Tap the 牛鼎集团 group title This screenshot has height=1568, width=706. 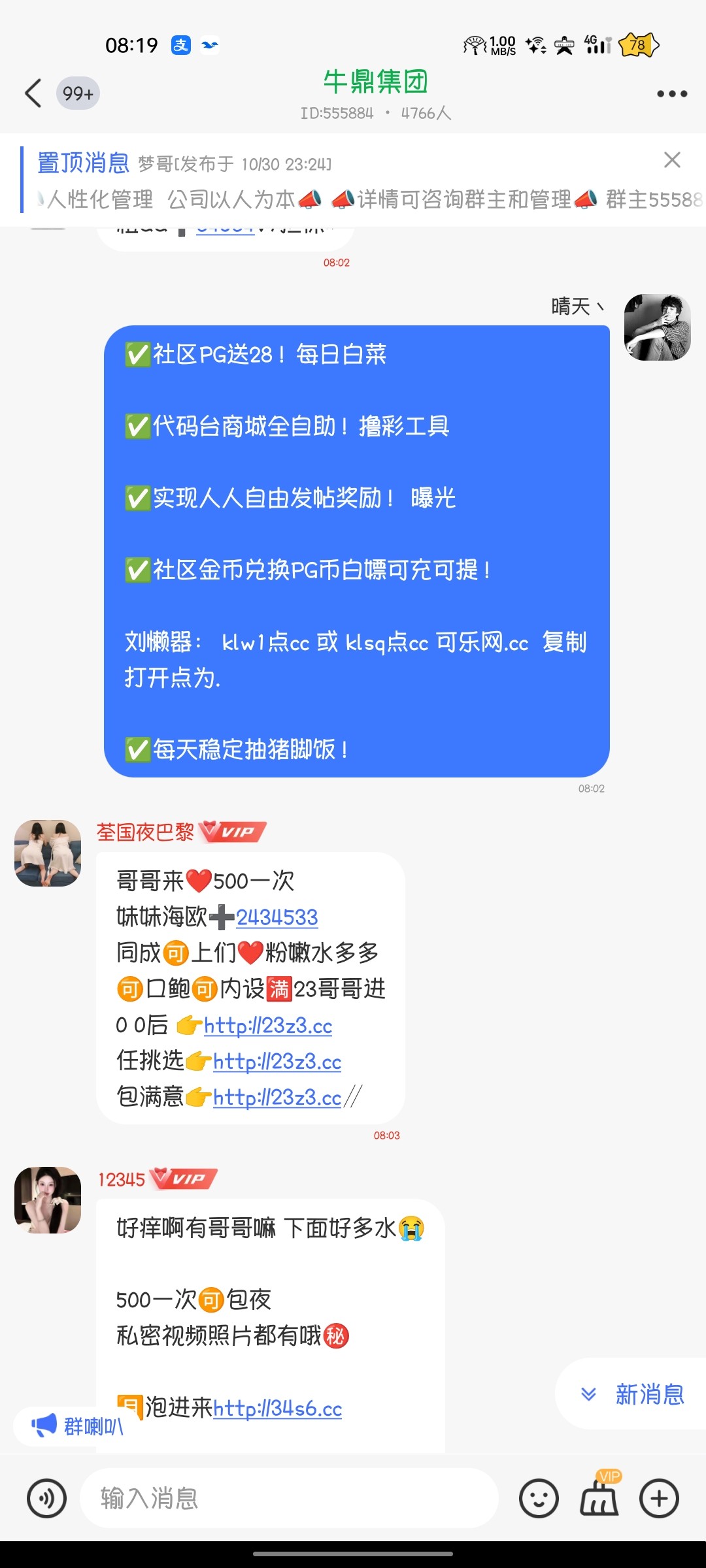[x=375, y=82]
